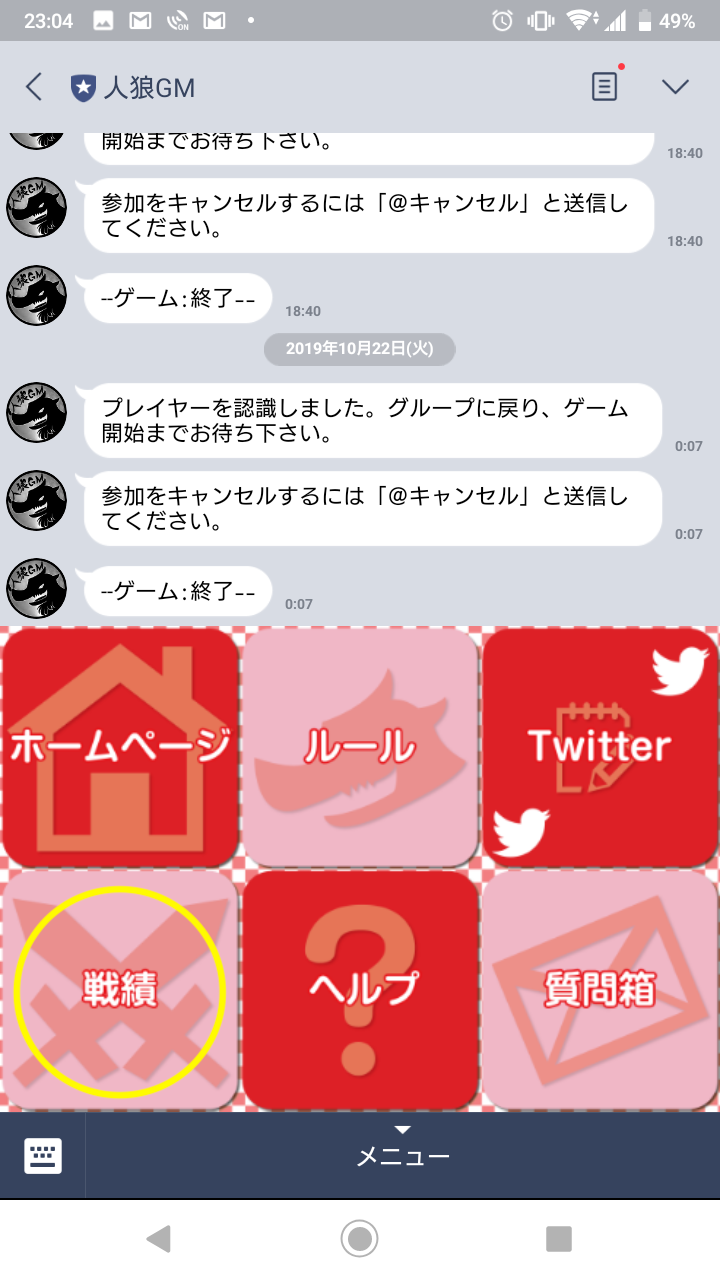The width and height of the screenshot is (720, 1280).
Task: Open the notes icon in the header
Action: pos(604,87)
